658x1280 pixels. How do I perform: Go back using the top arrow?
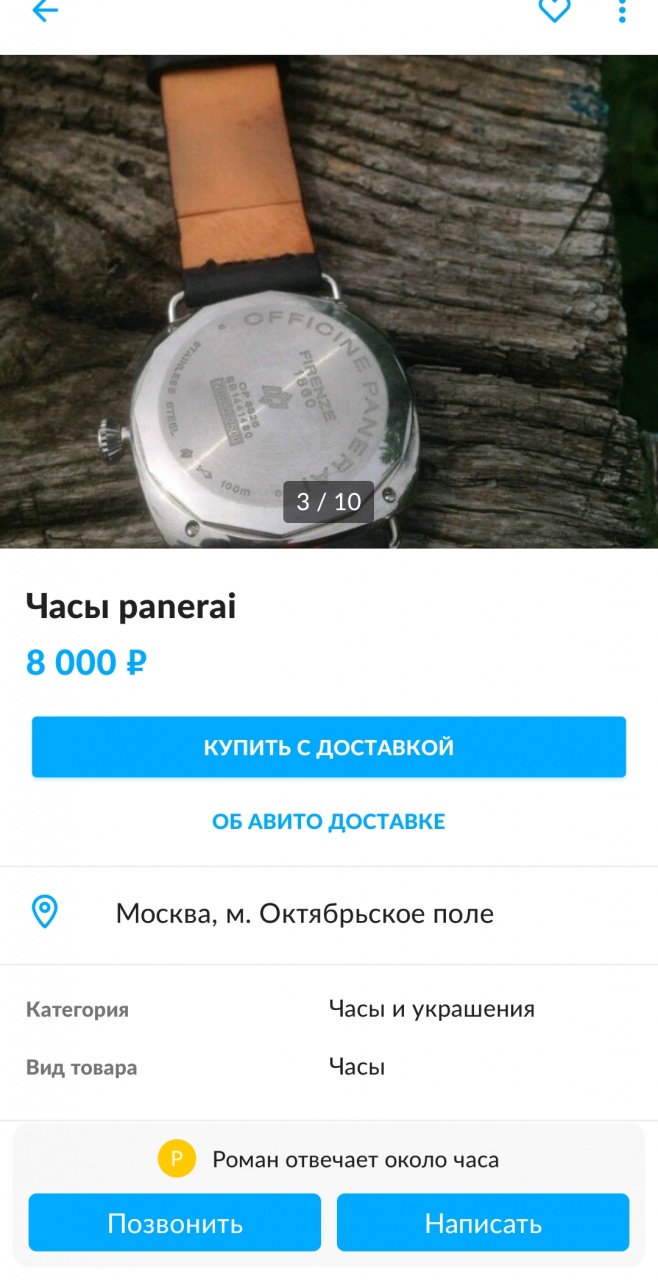45,12
